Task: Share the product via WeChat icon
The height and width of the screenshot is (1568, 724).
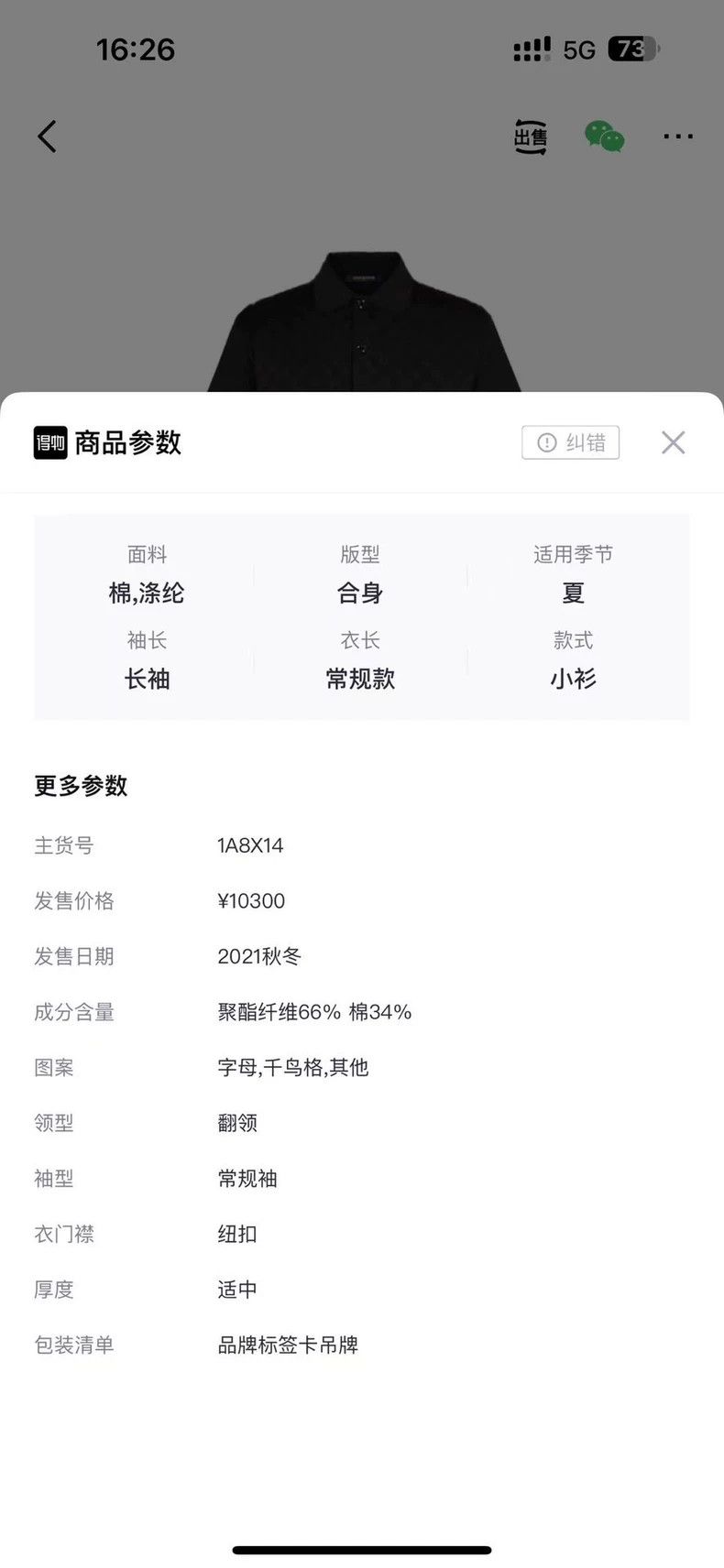Action: click(605, 136)
